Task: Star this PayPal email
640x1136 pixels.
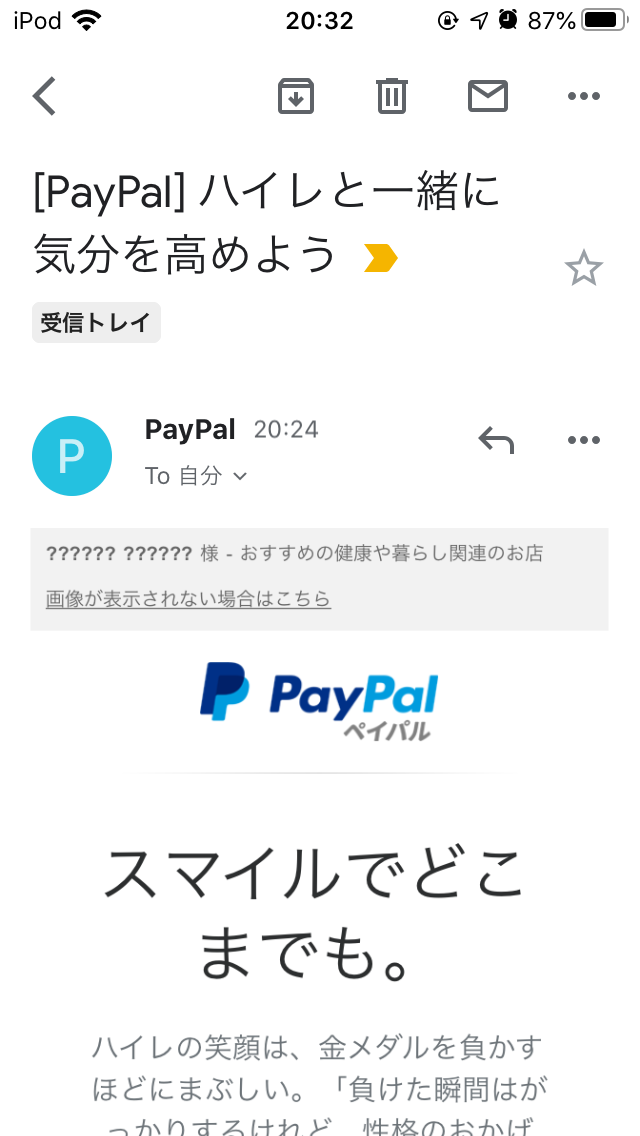Action: coord(583,268)
